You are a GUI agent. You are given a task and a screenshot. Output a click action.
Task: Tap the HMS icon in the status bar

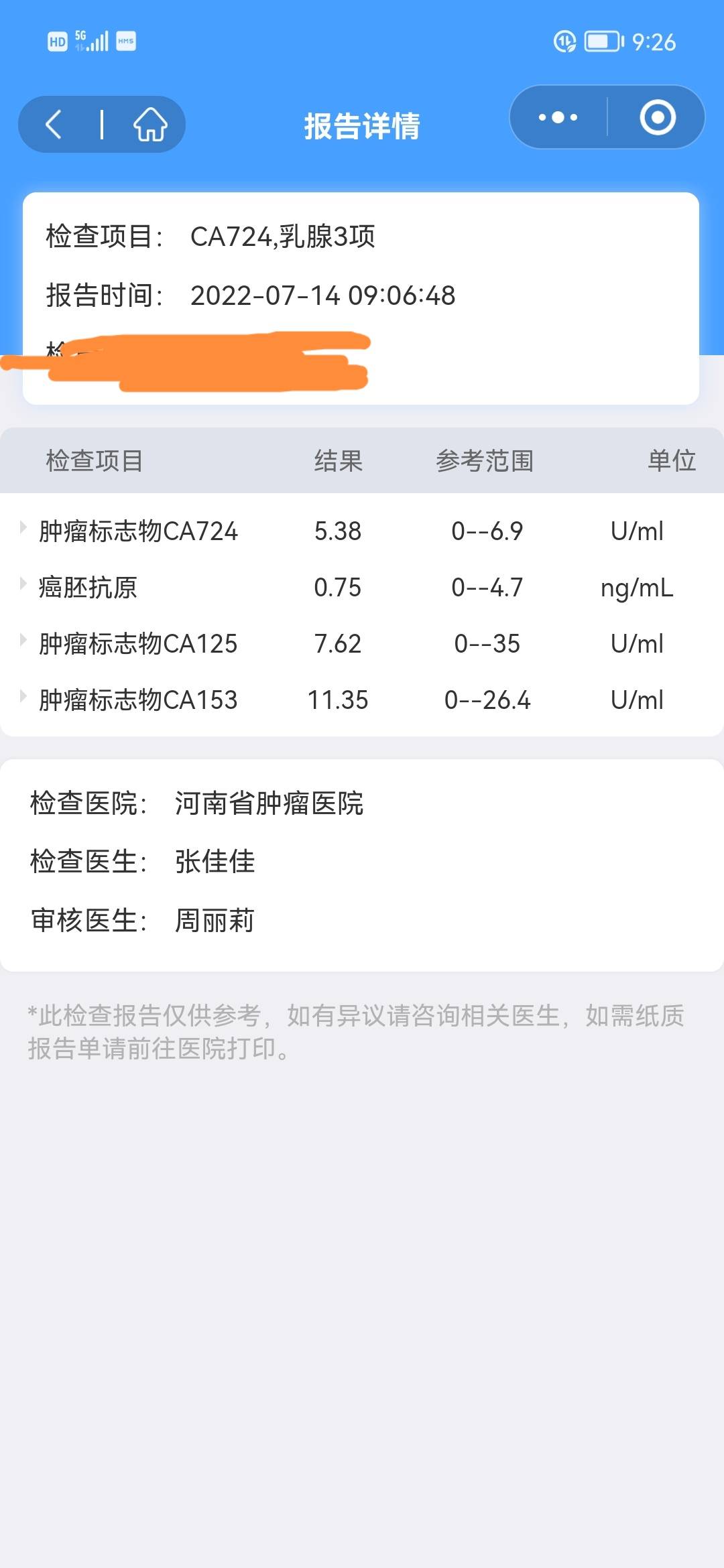[x=126, y=42]
